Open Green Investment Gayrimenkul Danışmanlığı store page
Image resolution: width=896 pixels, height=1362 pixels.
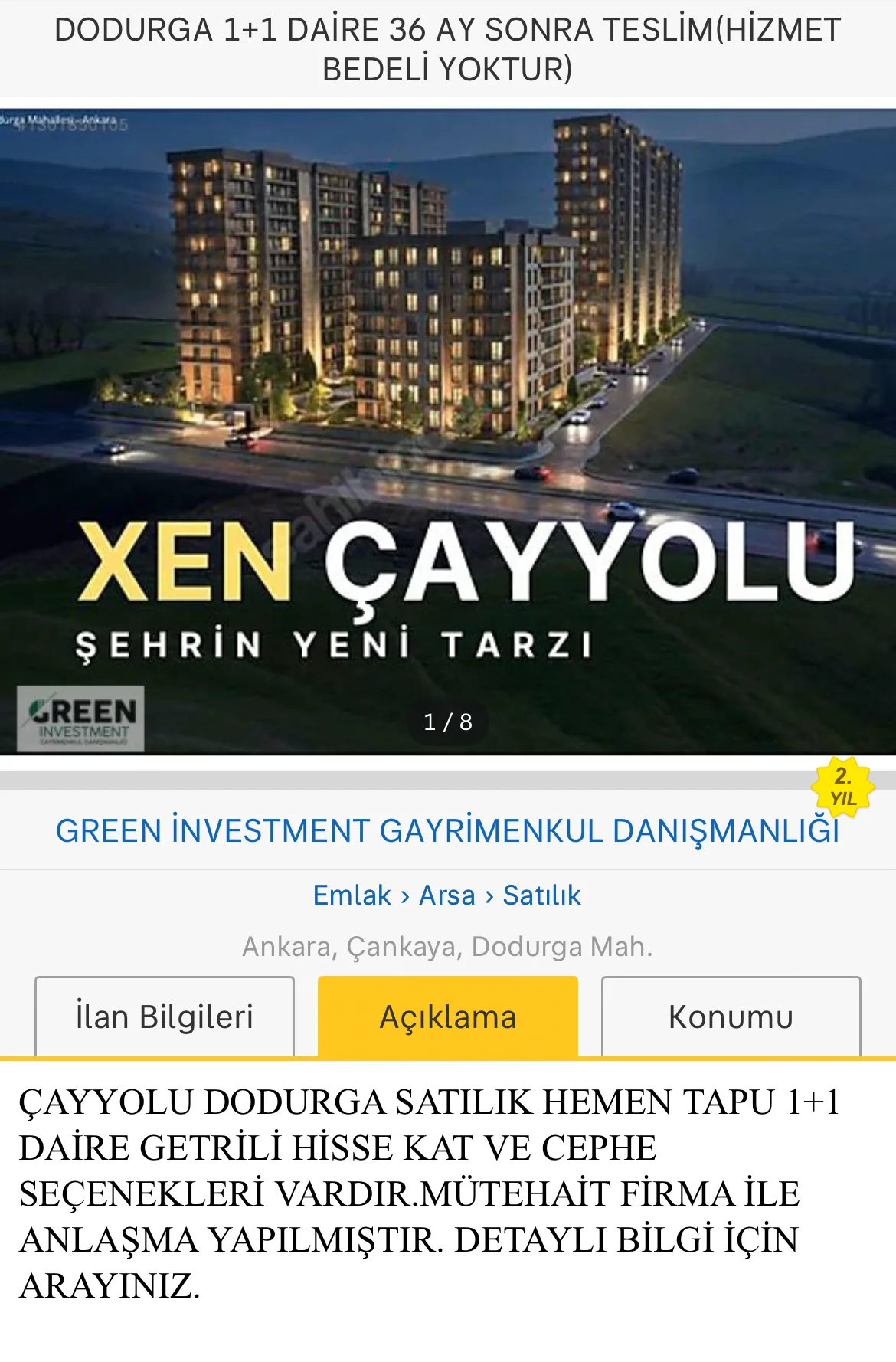[448, 831]
